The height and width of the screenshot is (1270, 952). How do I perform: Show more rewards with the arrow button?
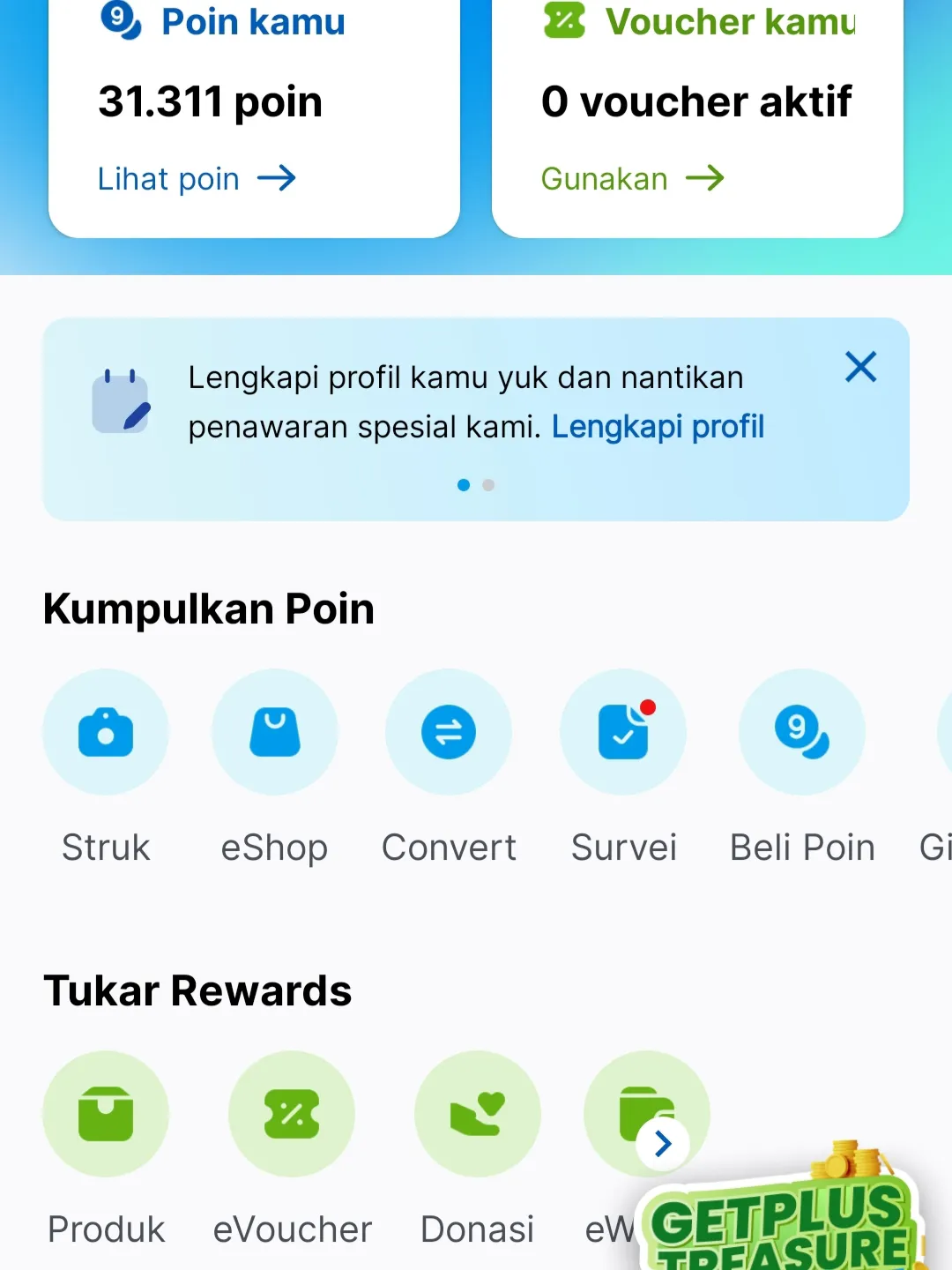coord(663,1144)
